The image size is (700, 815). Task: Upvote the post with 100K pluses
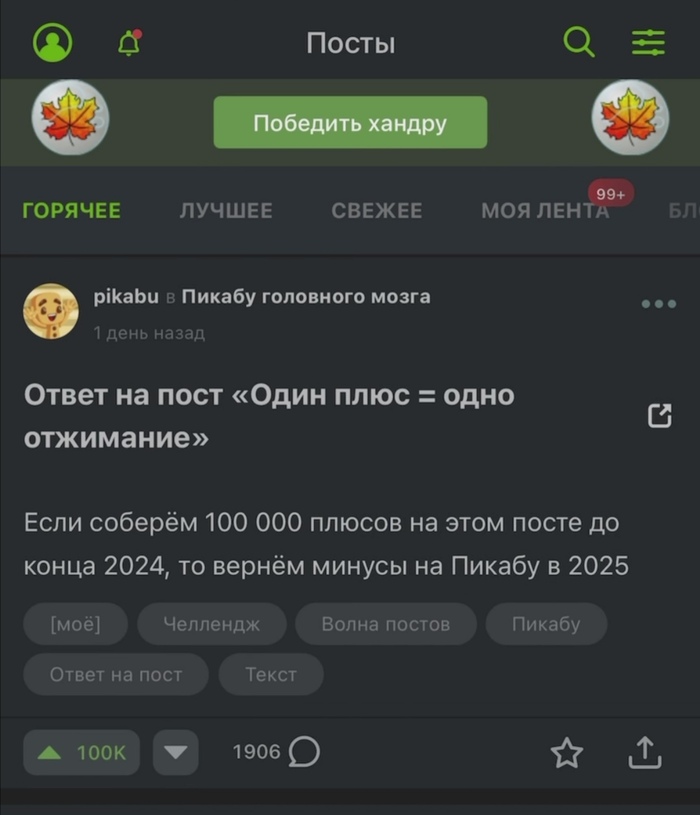point(82,753)
